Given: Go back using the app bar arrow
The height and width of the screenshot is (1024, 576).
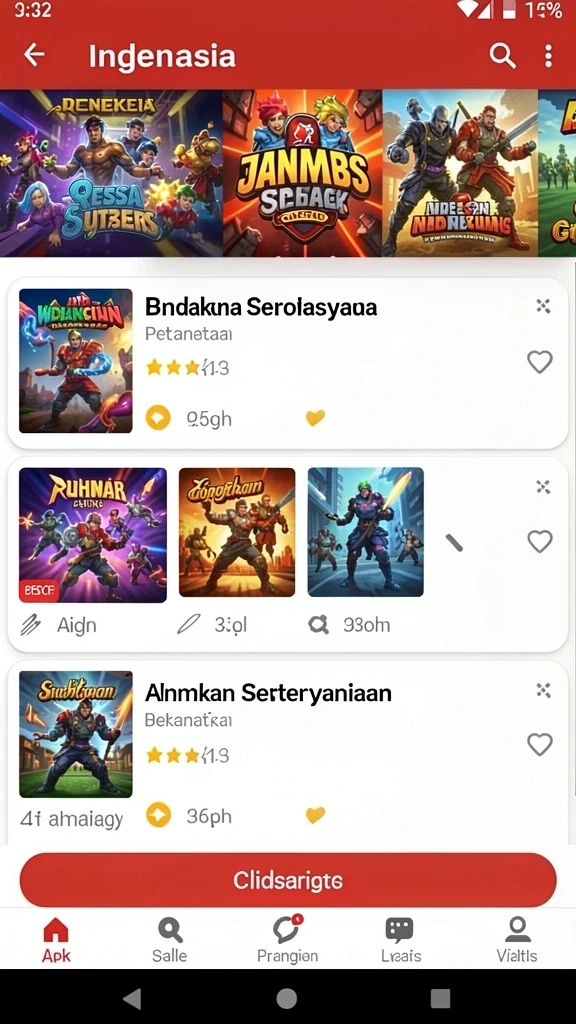Looking at the screenshot, I should click(35, 56).
